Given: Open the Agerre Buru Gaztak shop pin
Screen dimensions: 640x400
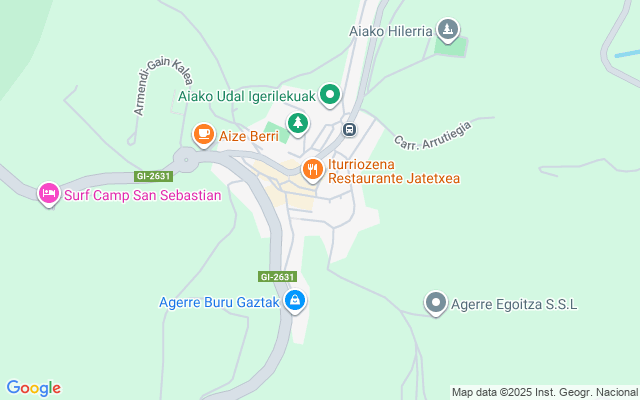Looking at the screenshot, I should tap(294, 300).
